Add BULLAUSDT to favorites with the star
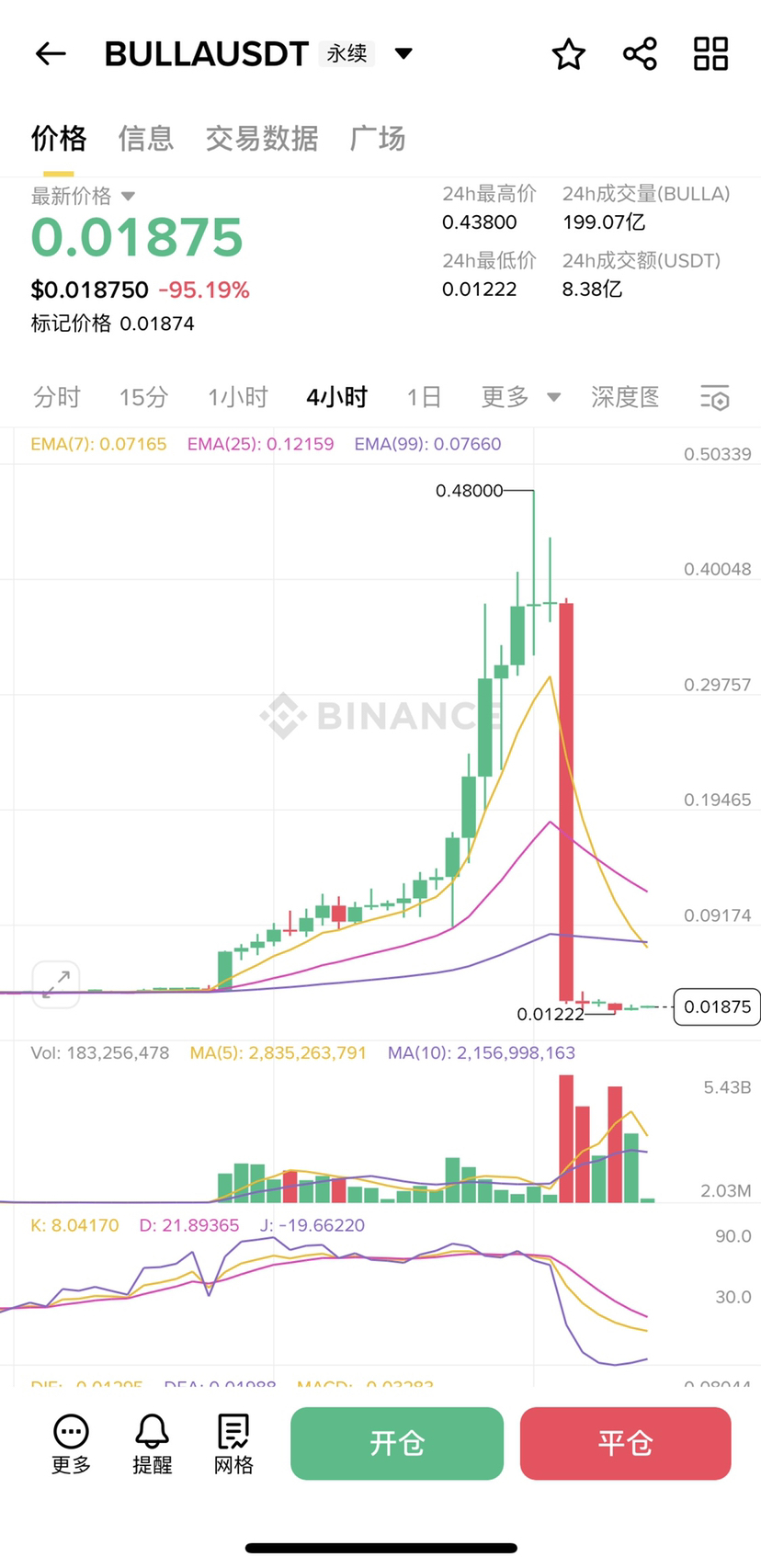Image resolution: width=761 pixels, height=1568 pixels. click(x=568, y=54)
